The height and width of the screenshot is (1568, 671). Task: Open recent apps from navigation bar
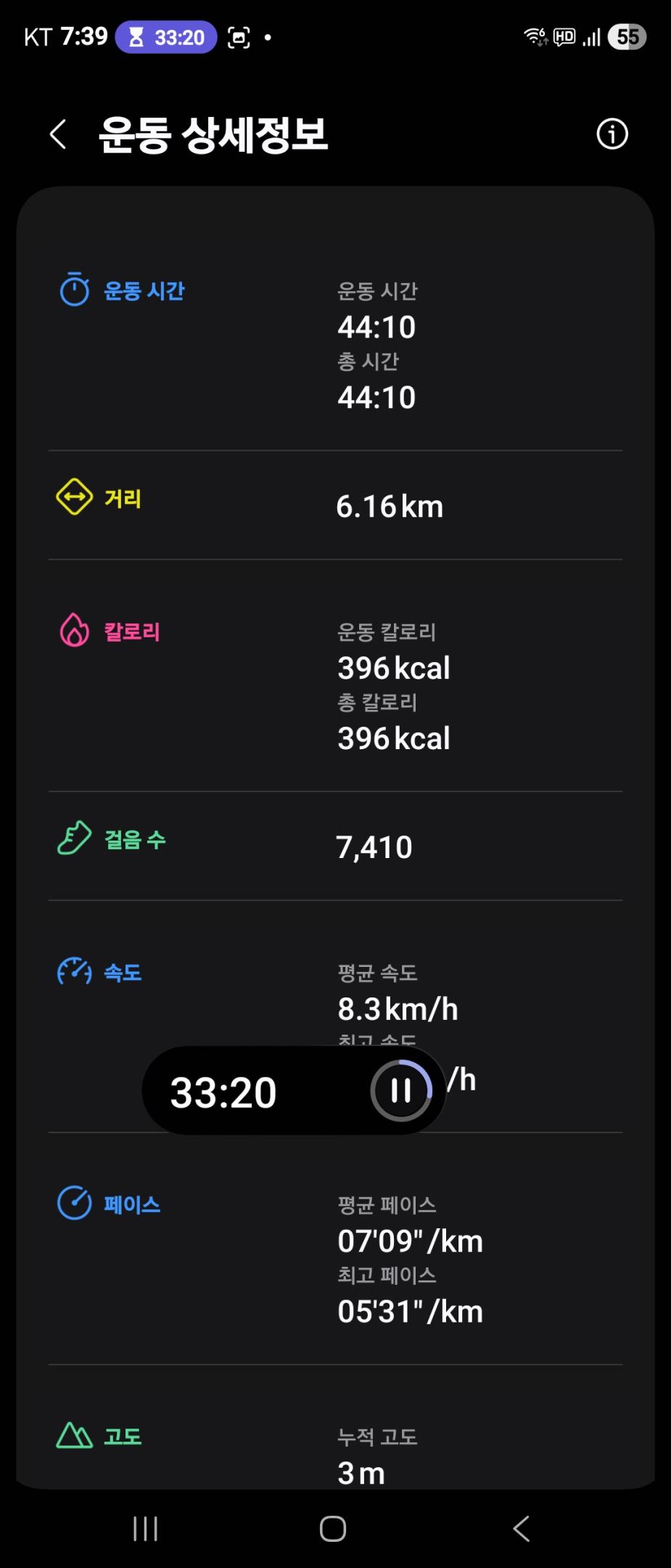pyautogui.click(x=145, y=1528)
